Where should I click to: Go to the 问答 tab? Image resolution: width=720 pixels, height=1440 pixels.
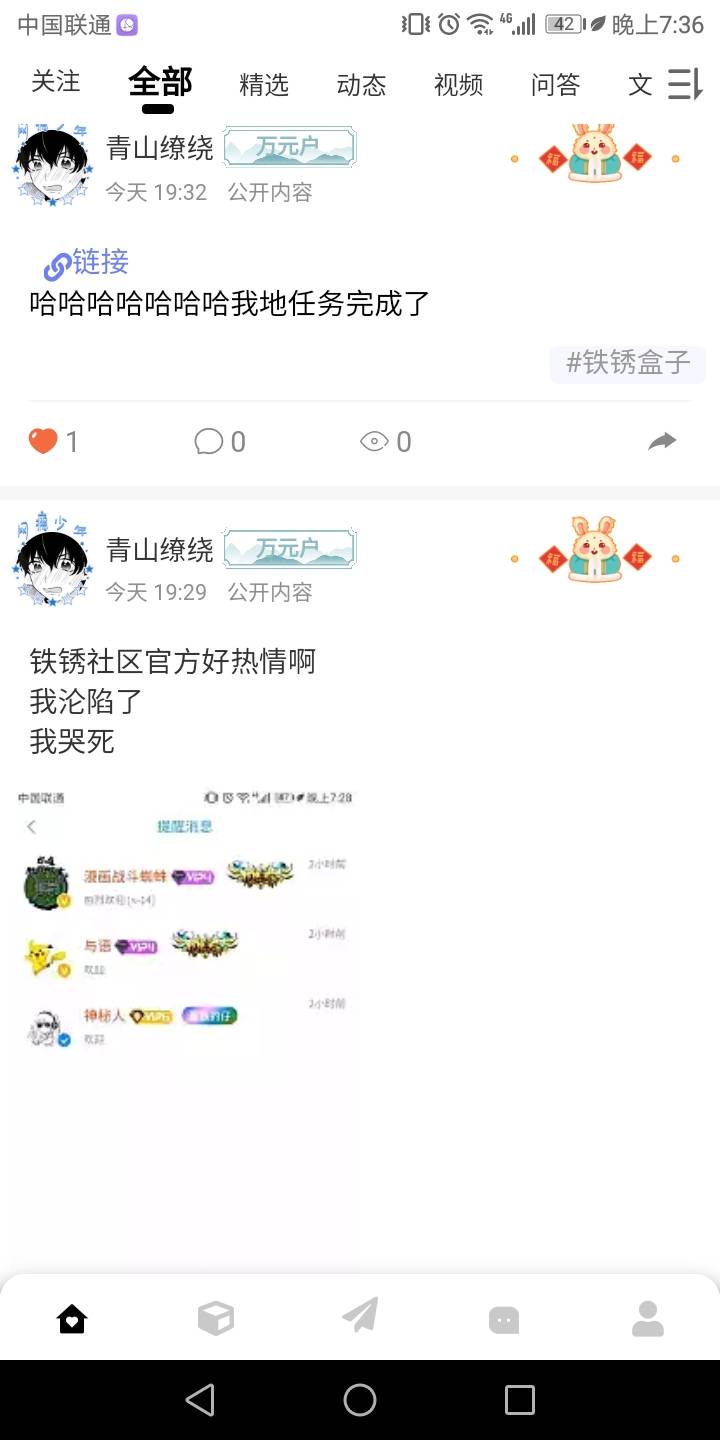coord(555,85)
